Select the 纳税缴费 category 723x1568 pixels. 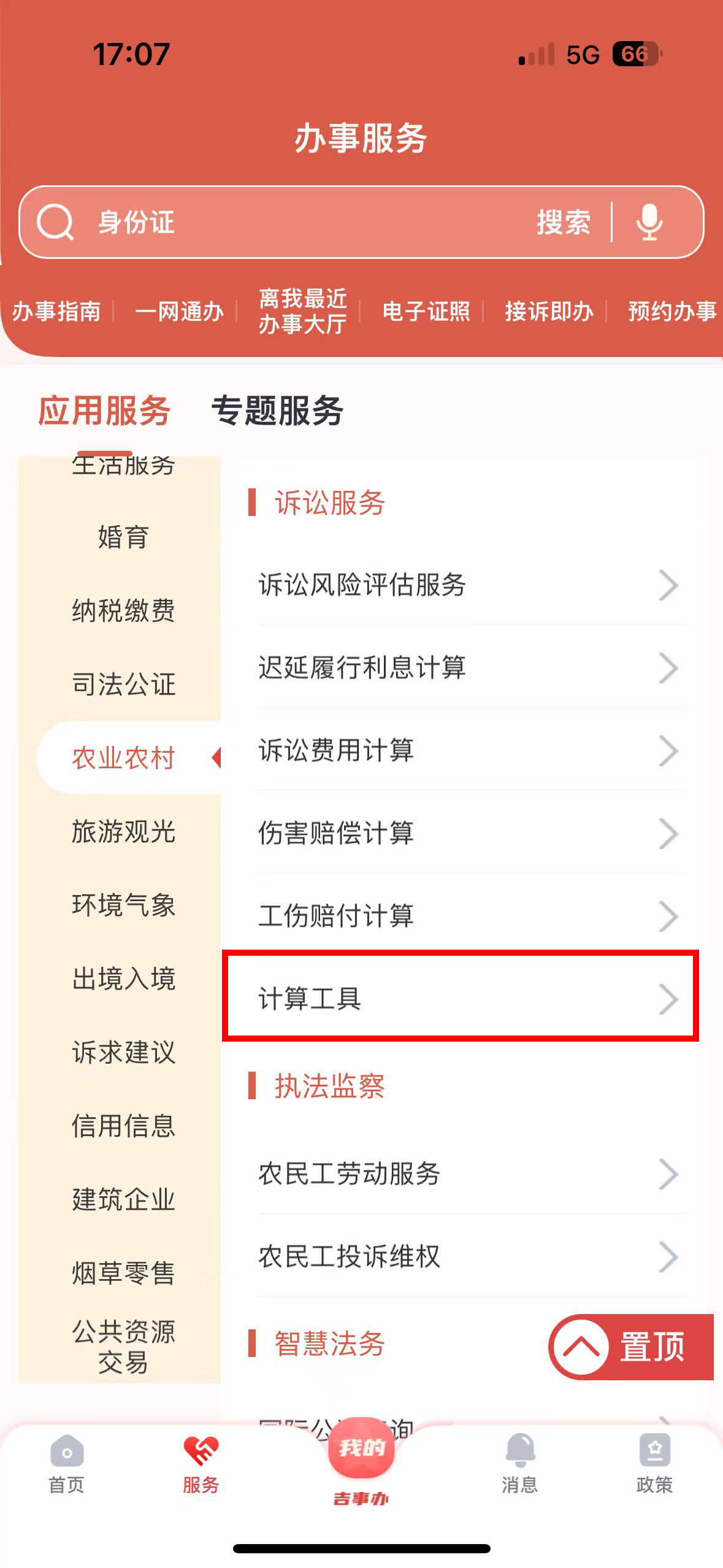coord(123,611)
